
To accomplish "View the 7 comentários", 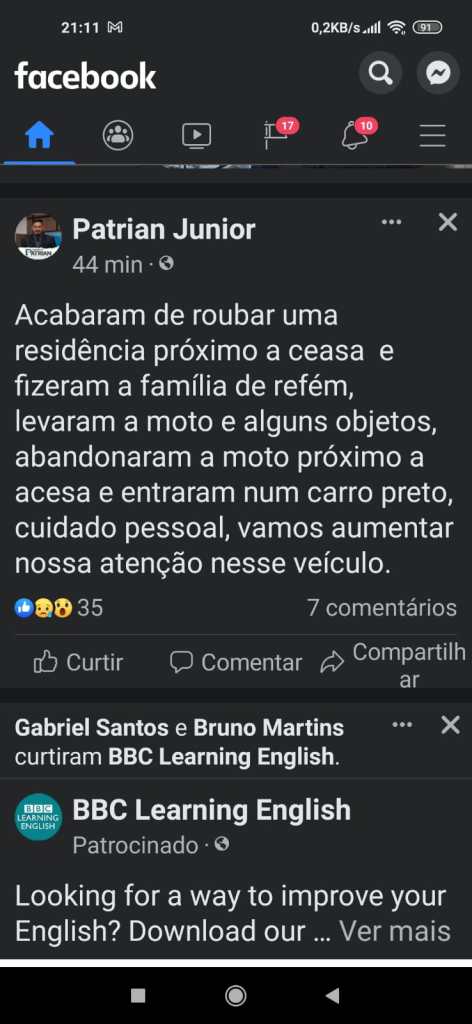I will (x=382, y=608).
